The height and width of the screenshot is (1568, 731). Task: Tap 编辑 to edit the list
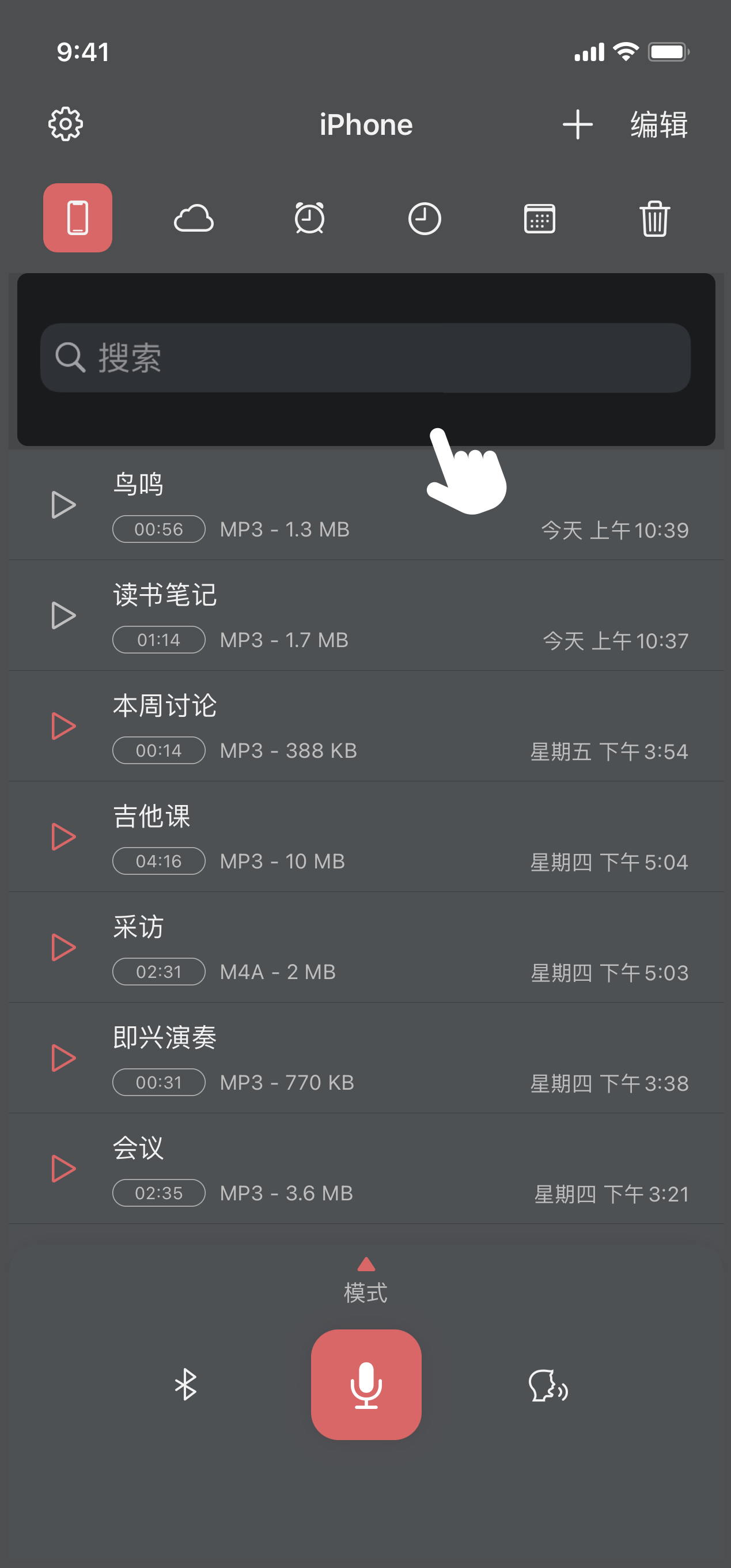pyautogui.click(x=658, y=124)
